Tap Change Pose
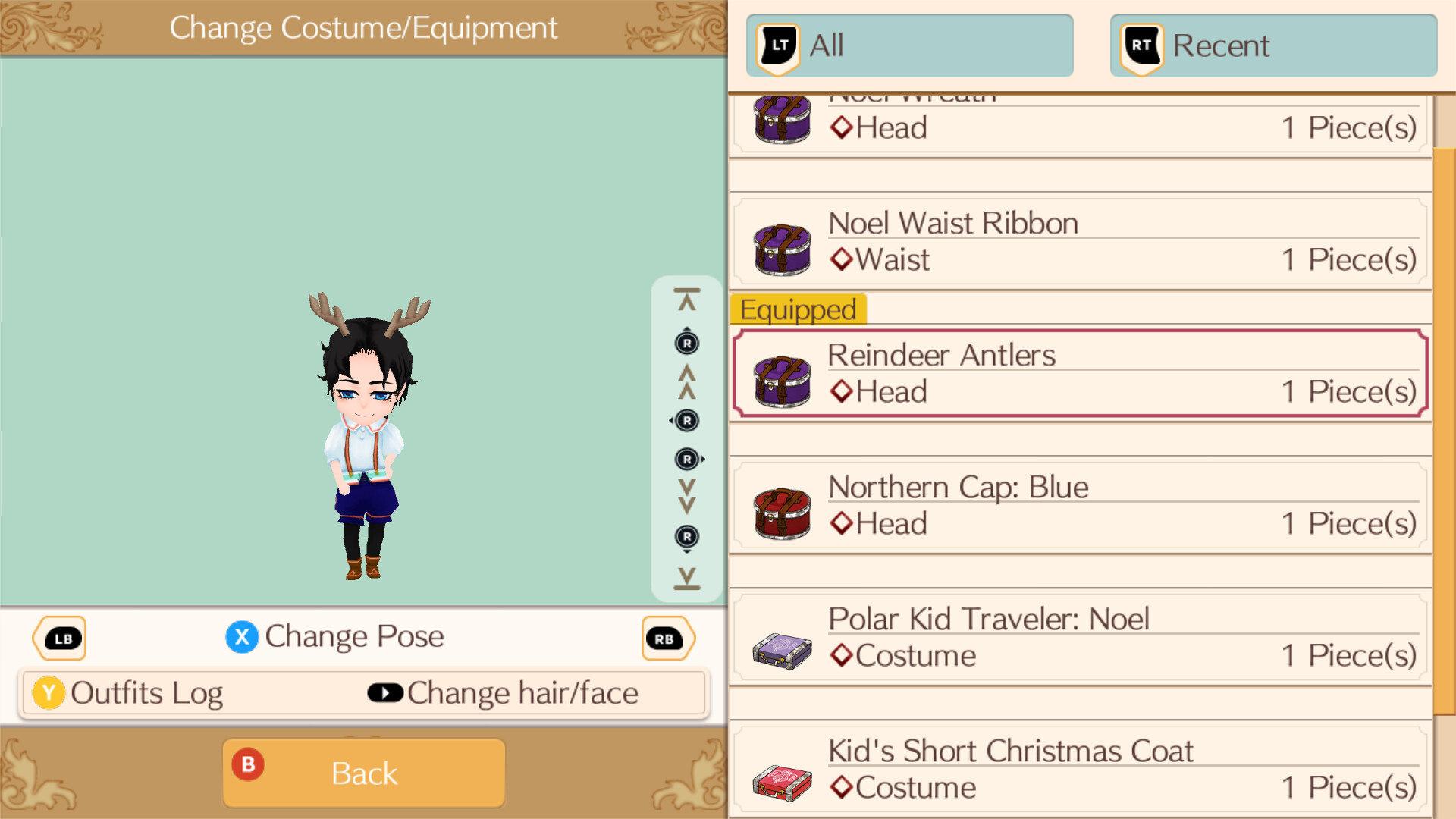 point(335,636)
